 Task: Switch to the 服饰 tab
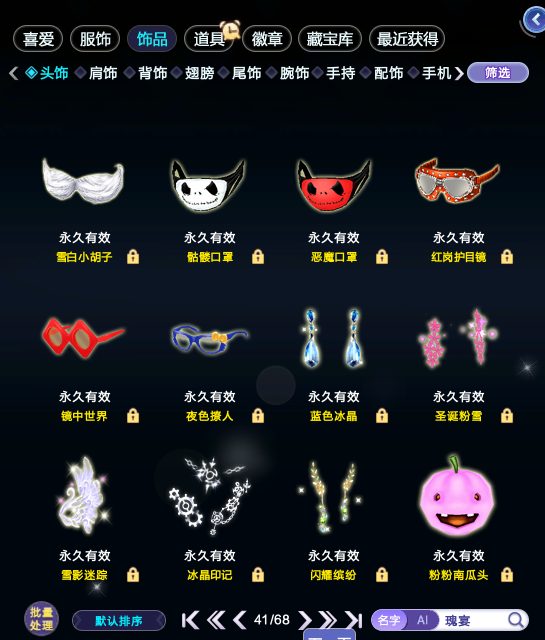(x=95, y=39)
